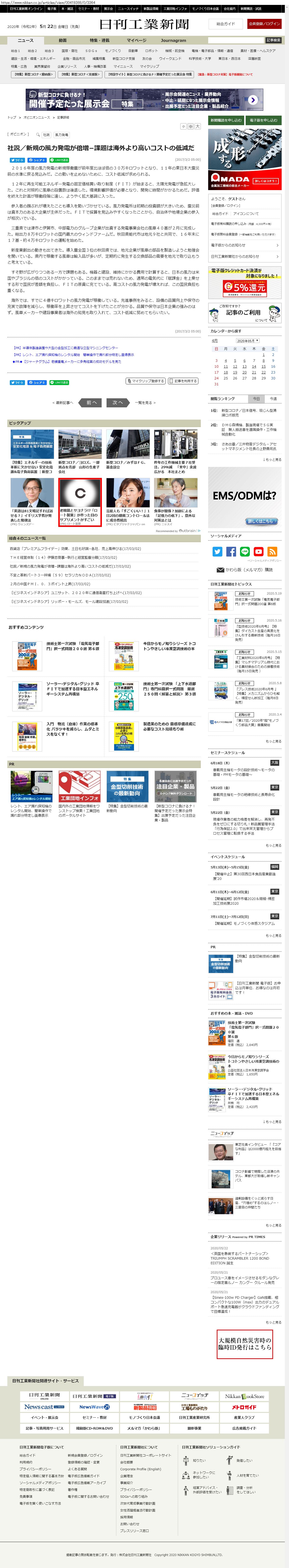Open the Facebook social media icon
The image size is (289, 1568).
click(x=231, y=551)
